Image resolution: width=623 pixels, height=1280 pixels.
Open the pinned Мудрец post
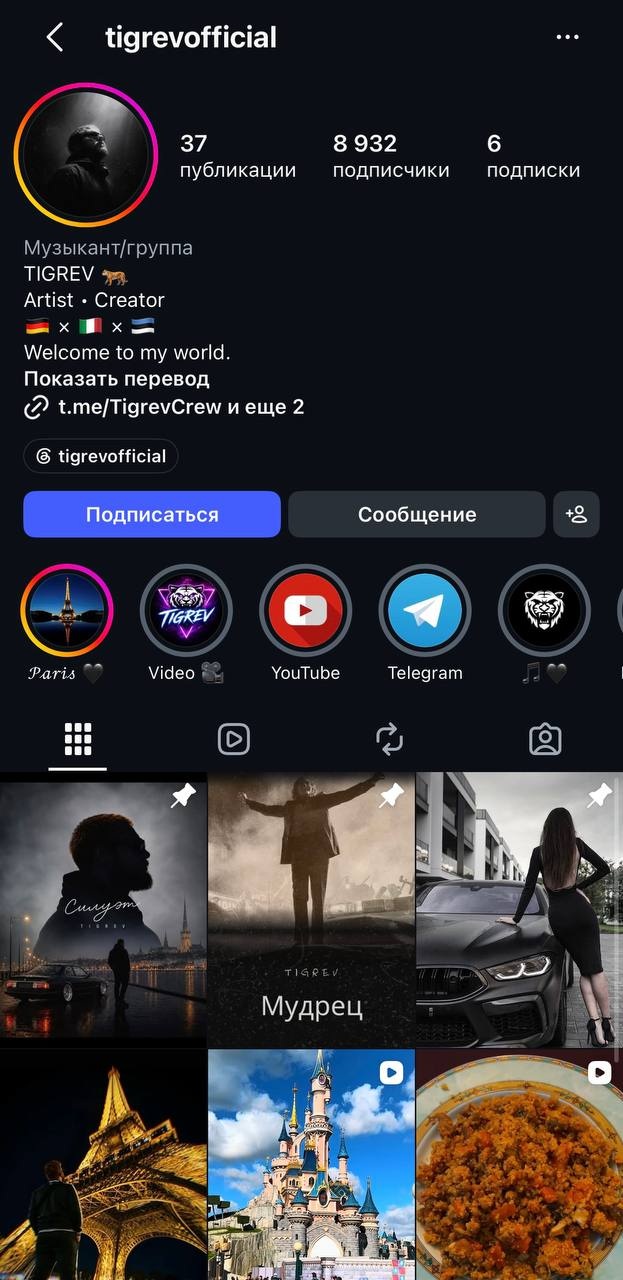click(x=311, y=909)
